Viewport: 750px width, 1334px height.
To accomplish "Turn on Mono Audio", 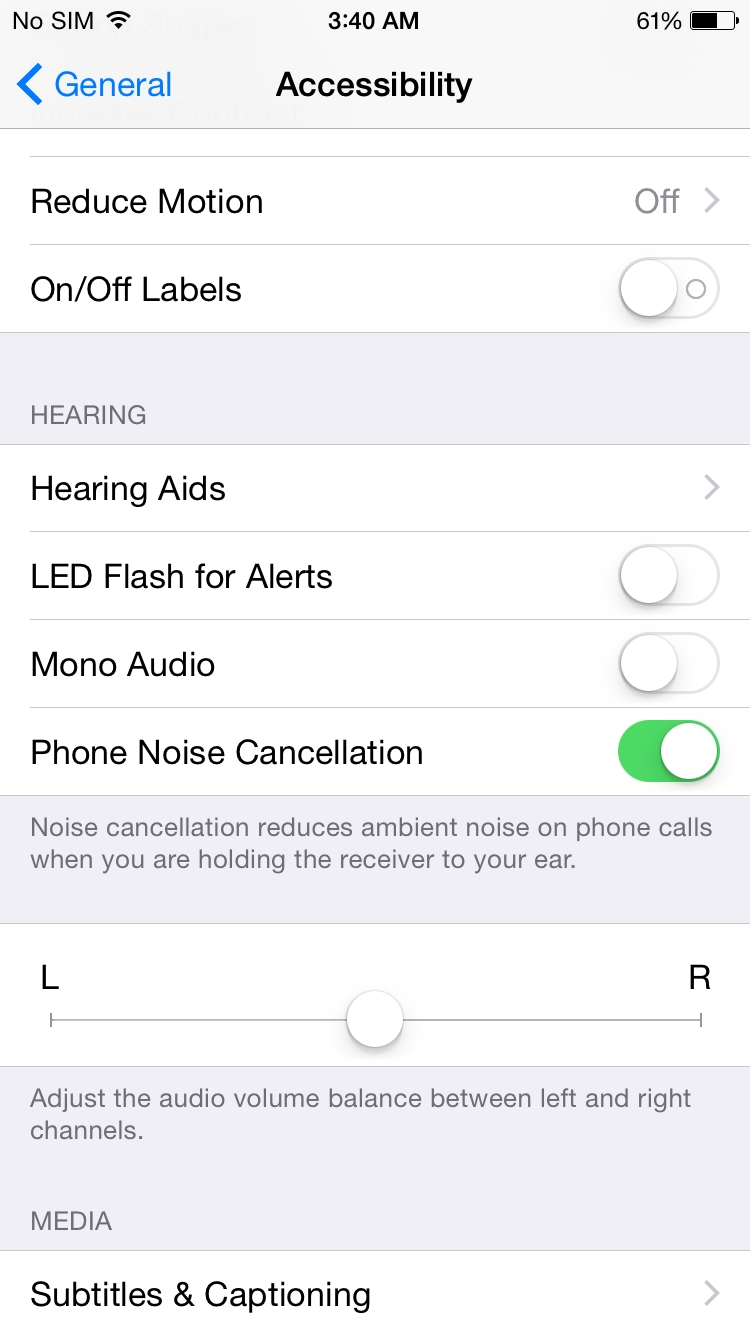I will coord(669,663).
